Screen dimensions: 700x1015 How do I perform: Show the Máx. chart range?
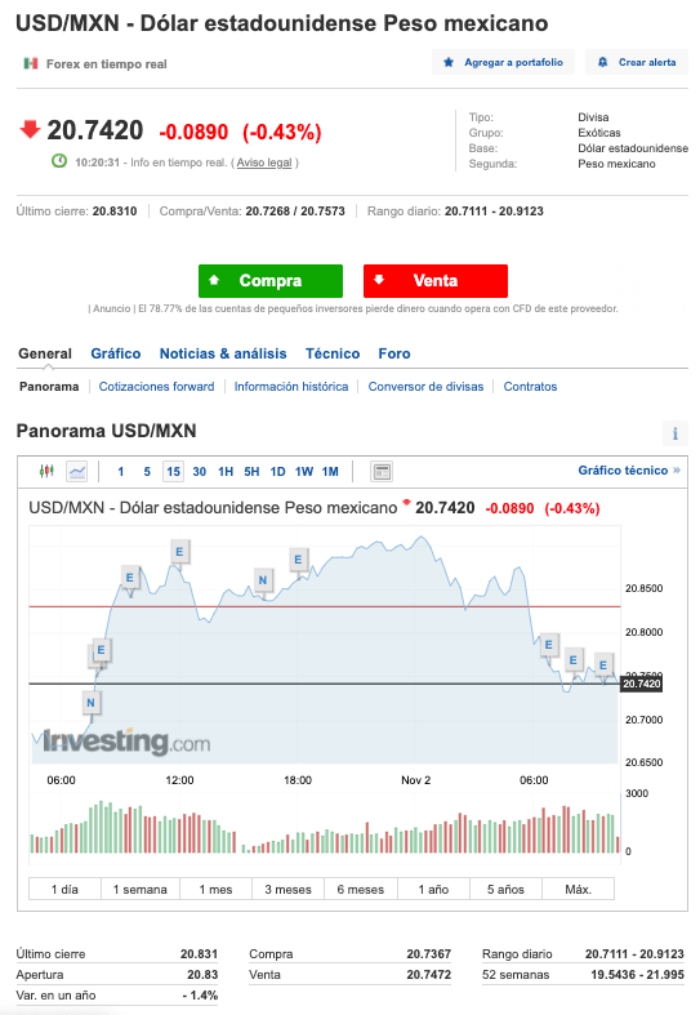[x=578, y=889]
